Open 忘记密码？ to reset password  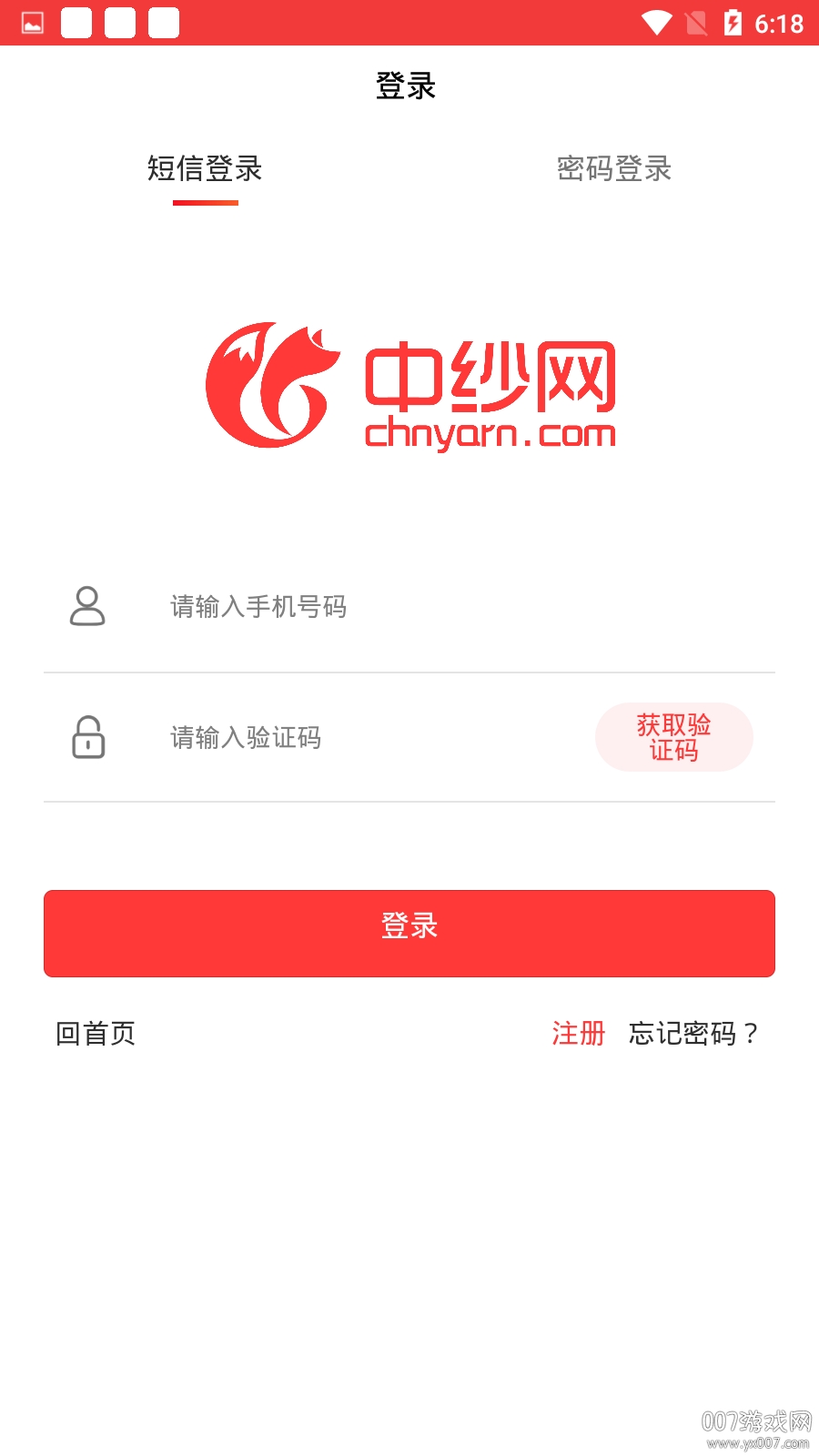(693, 1034)
